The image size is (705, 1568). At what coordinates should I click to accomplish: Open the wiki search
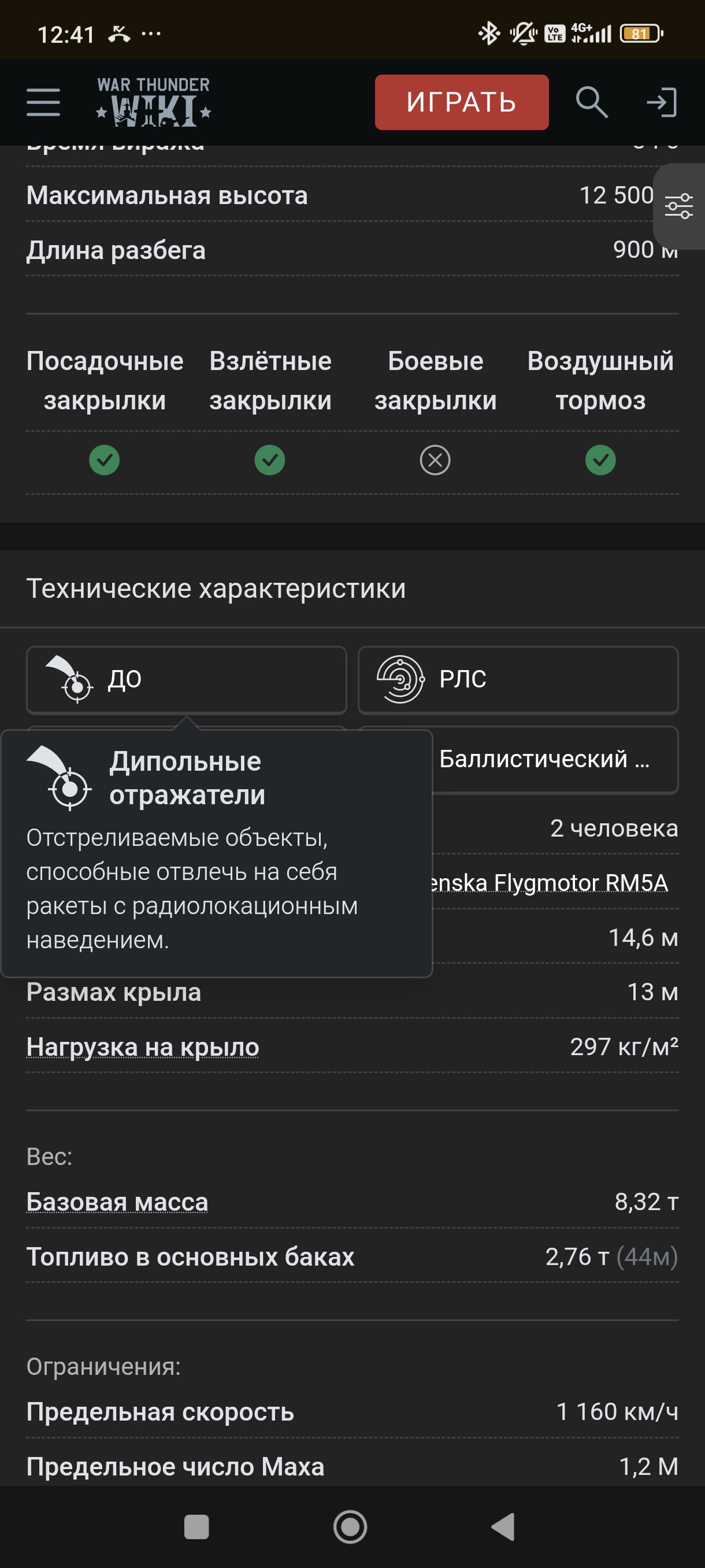coord(591,102)
